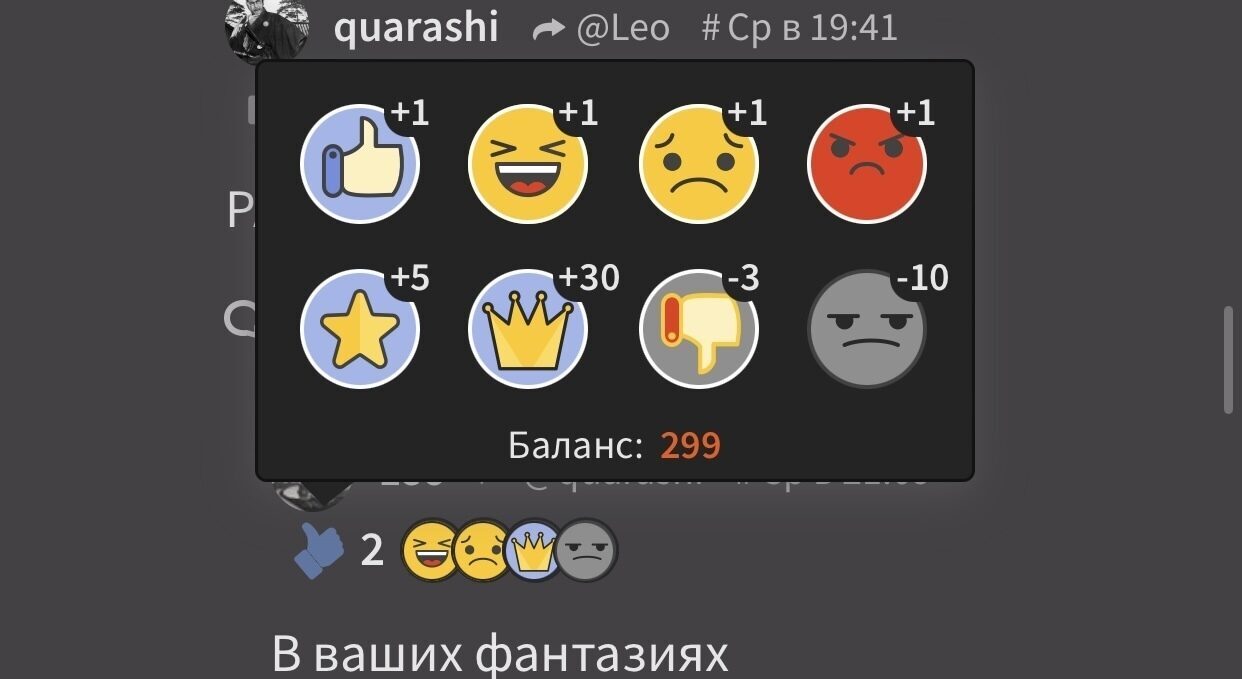React with the thumbs up +1
Screen dimensions: 1242x679
pos(360,165)
